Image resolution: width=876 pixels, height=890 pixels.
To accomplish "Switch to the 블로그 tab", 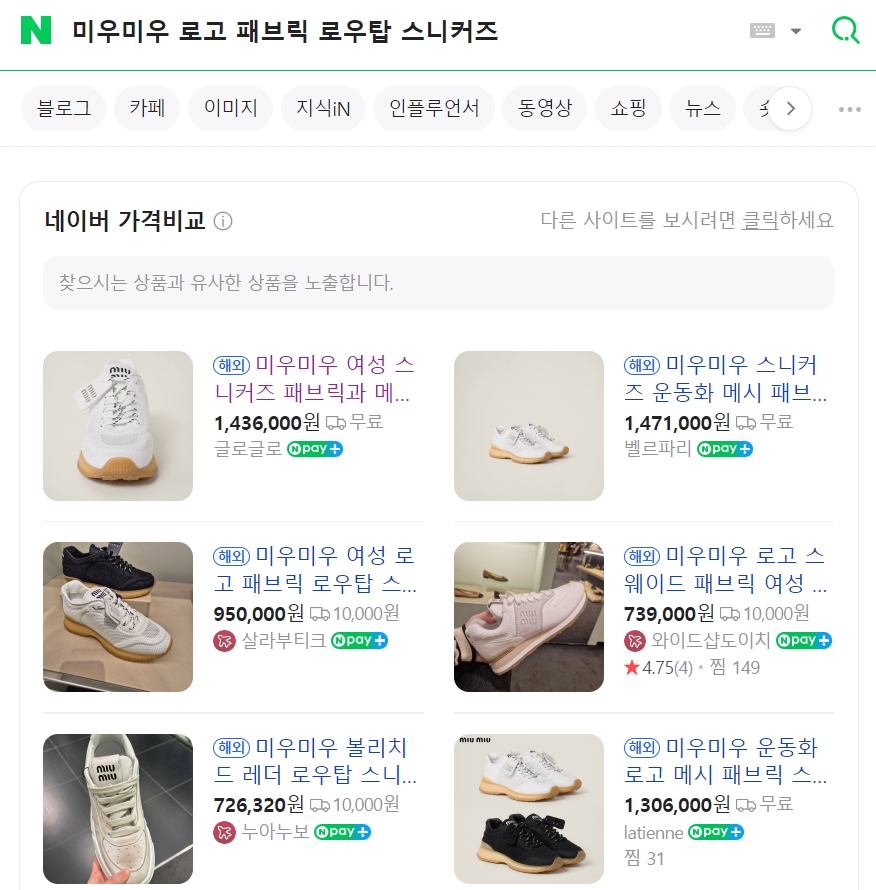I will pos(64,108).
